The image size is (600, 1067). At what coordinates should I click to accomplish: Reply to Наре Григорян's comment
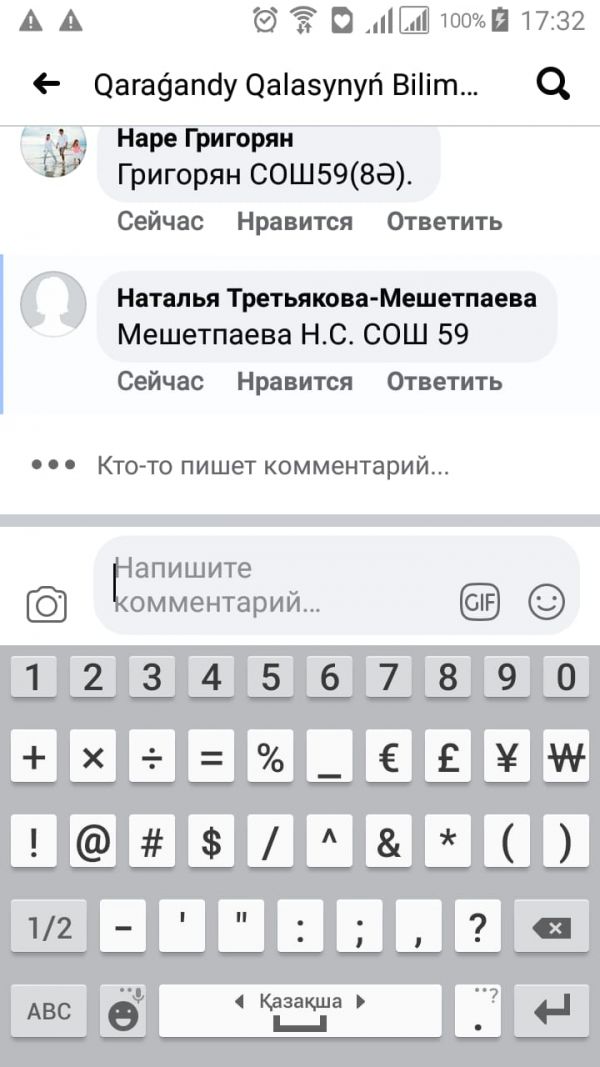pyautogui.click(x=444, y=221)
